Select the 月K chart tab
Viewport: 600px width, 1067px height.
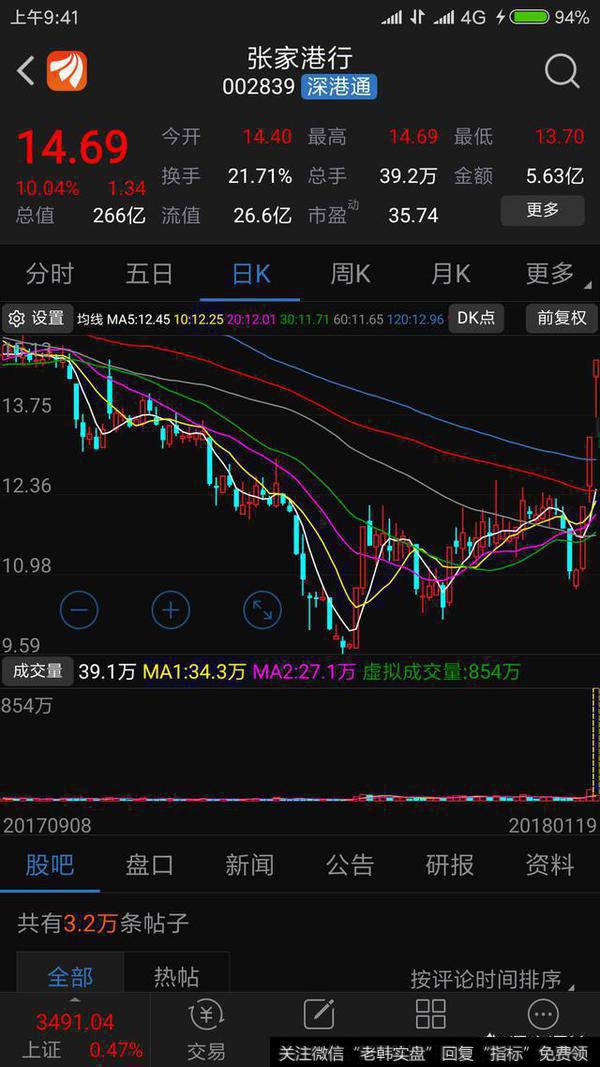point(450,273)
